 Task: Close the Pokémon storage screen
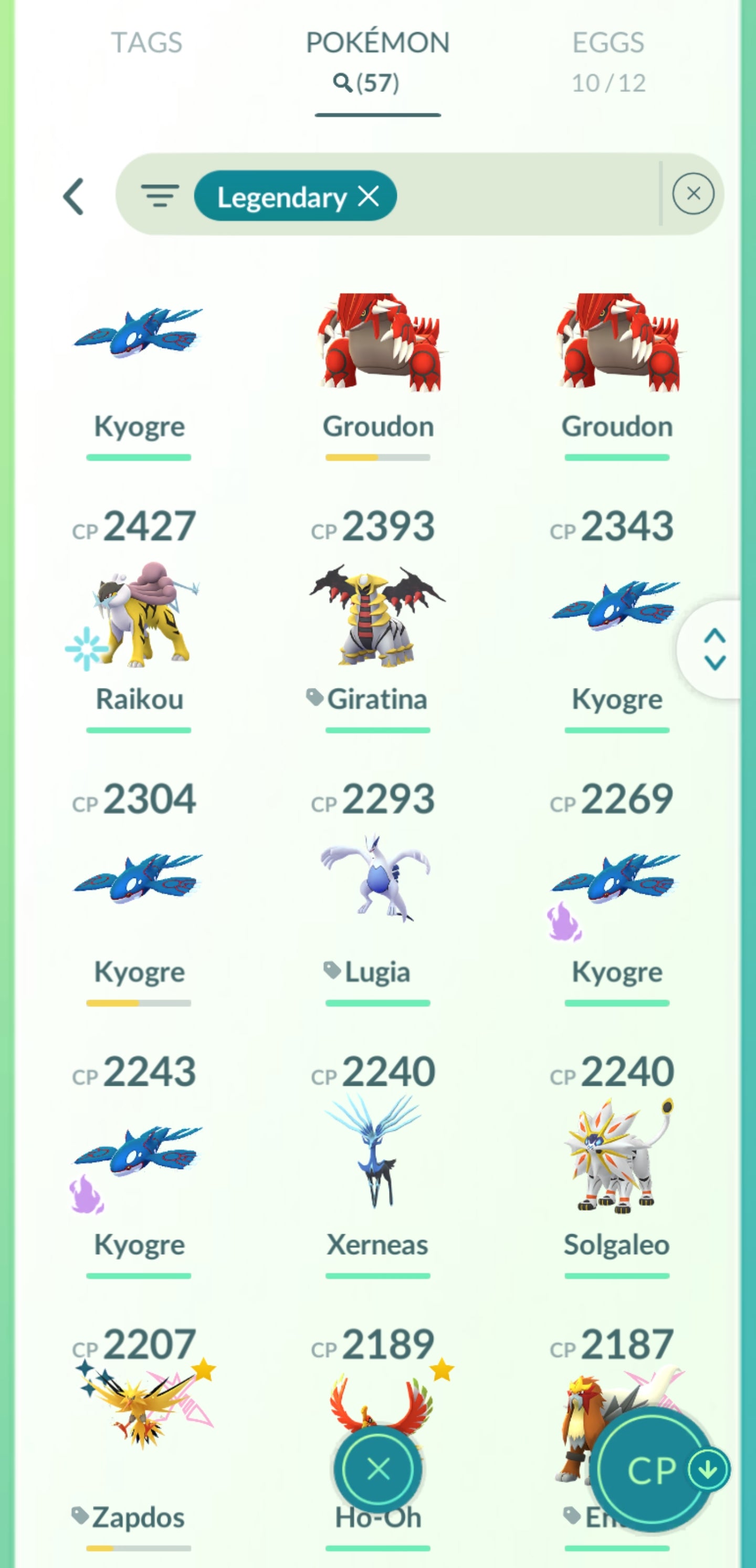tap(379, 1469)
